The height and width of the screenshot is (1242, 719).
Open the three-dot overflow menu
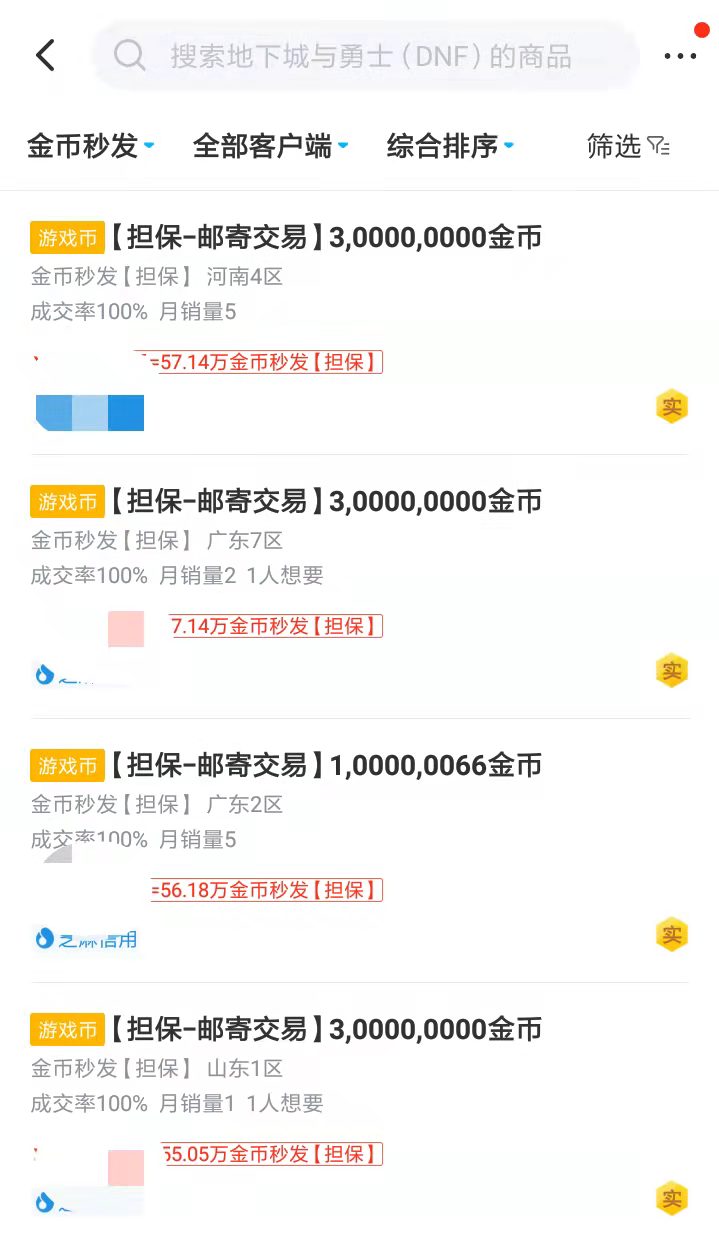680,56
